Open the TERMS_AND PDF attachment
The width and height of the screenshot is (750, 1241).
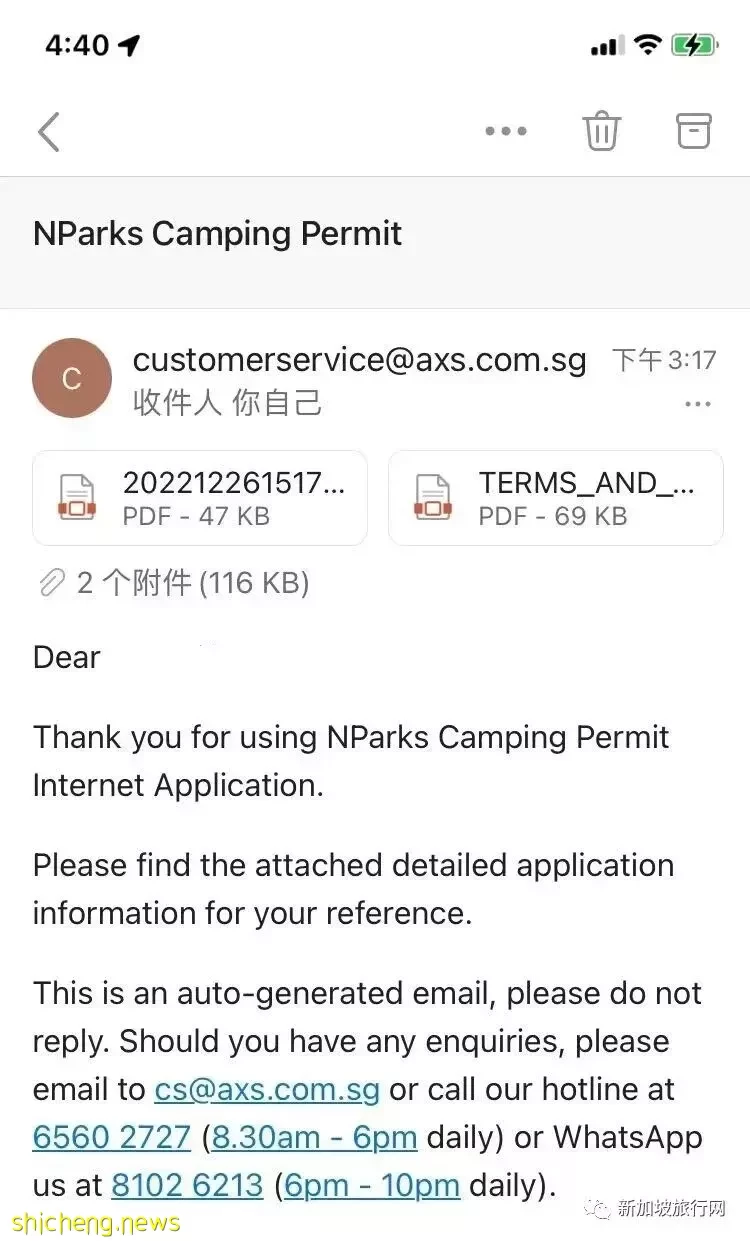[555, 498]
